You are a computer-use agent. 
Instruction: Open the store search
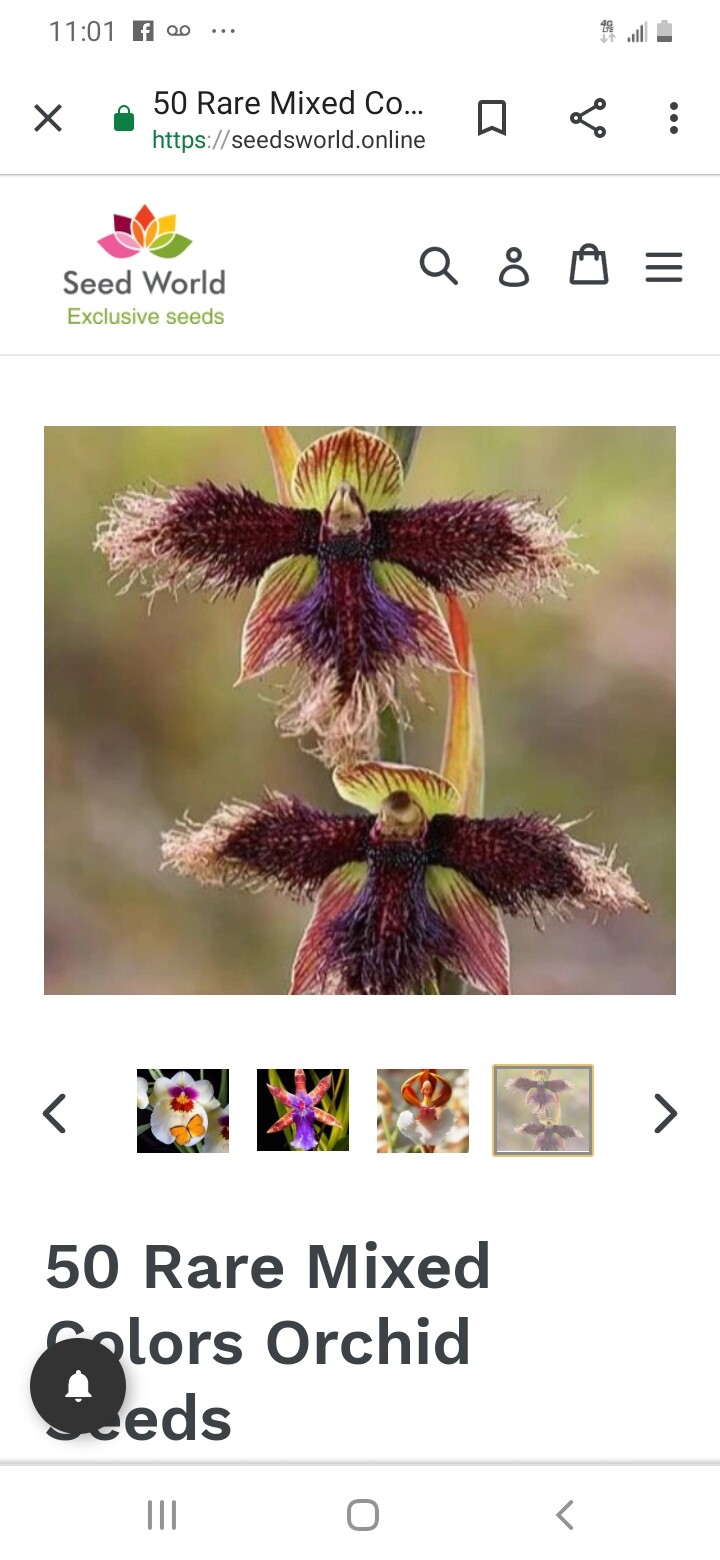pos(438,266)
